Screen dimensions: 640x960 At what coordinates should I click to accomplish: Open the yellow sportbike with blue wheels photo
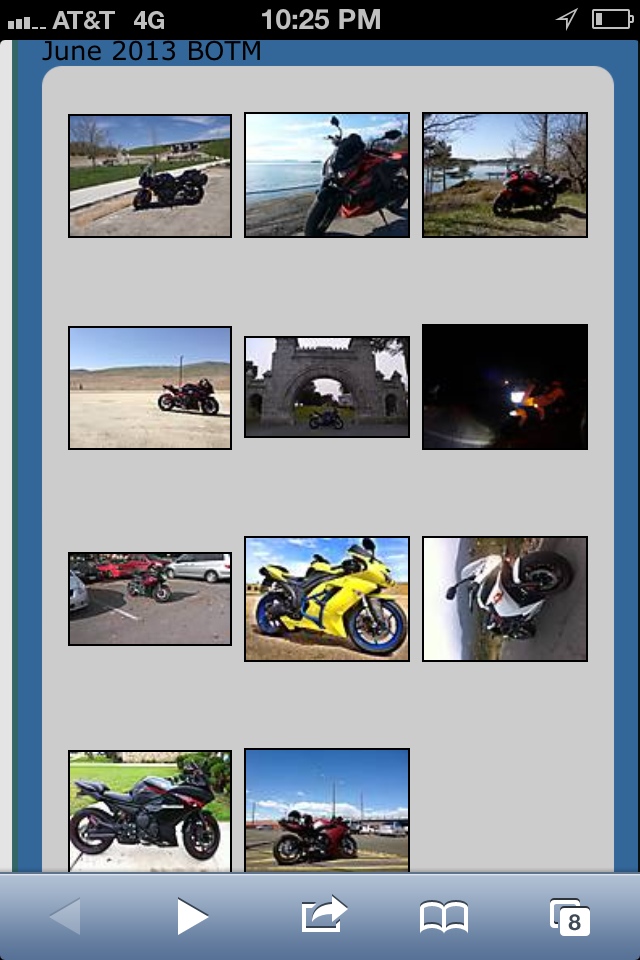pos(327,599)
